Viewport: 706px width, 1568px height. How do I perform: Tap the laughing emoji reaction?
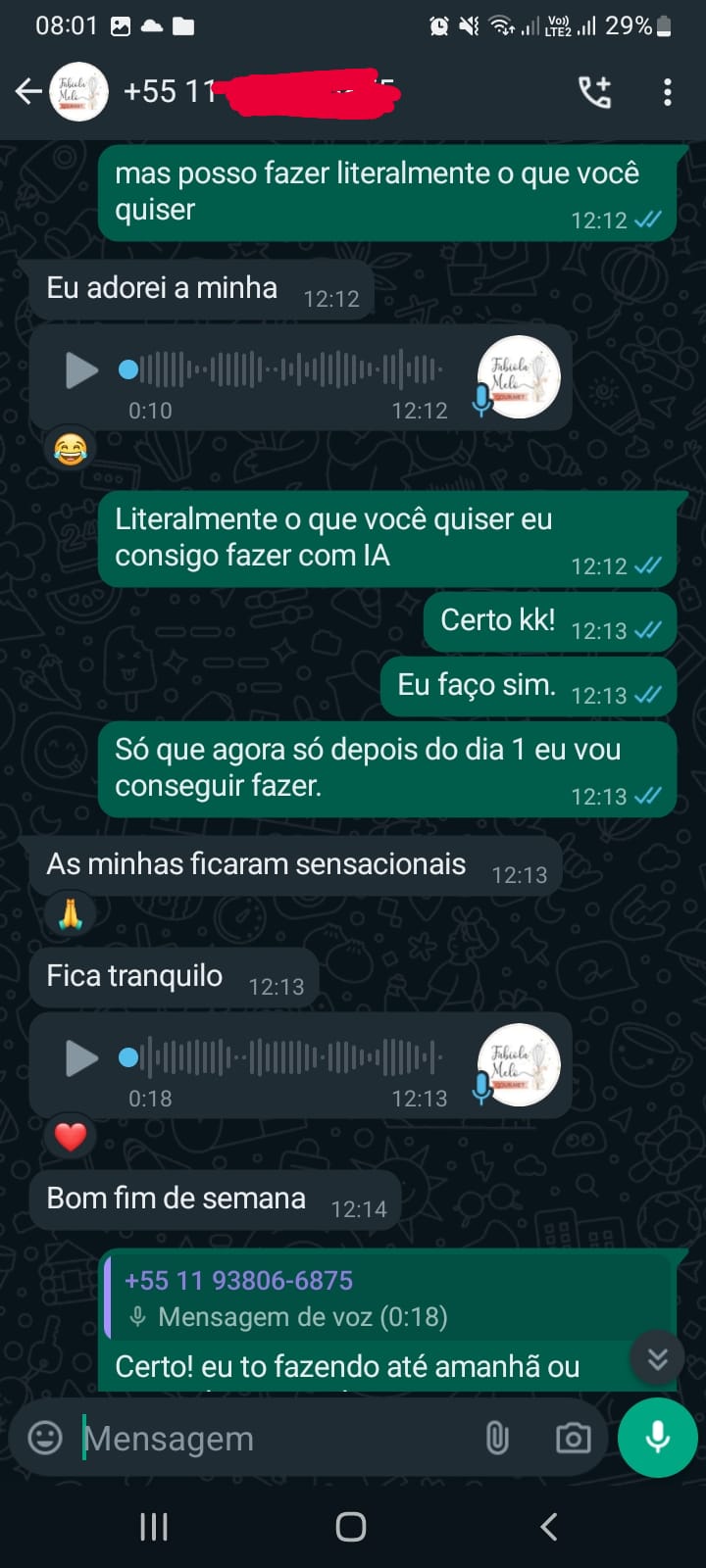[71, 451]
